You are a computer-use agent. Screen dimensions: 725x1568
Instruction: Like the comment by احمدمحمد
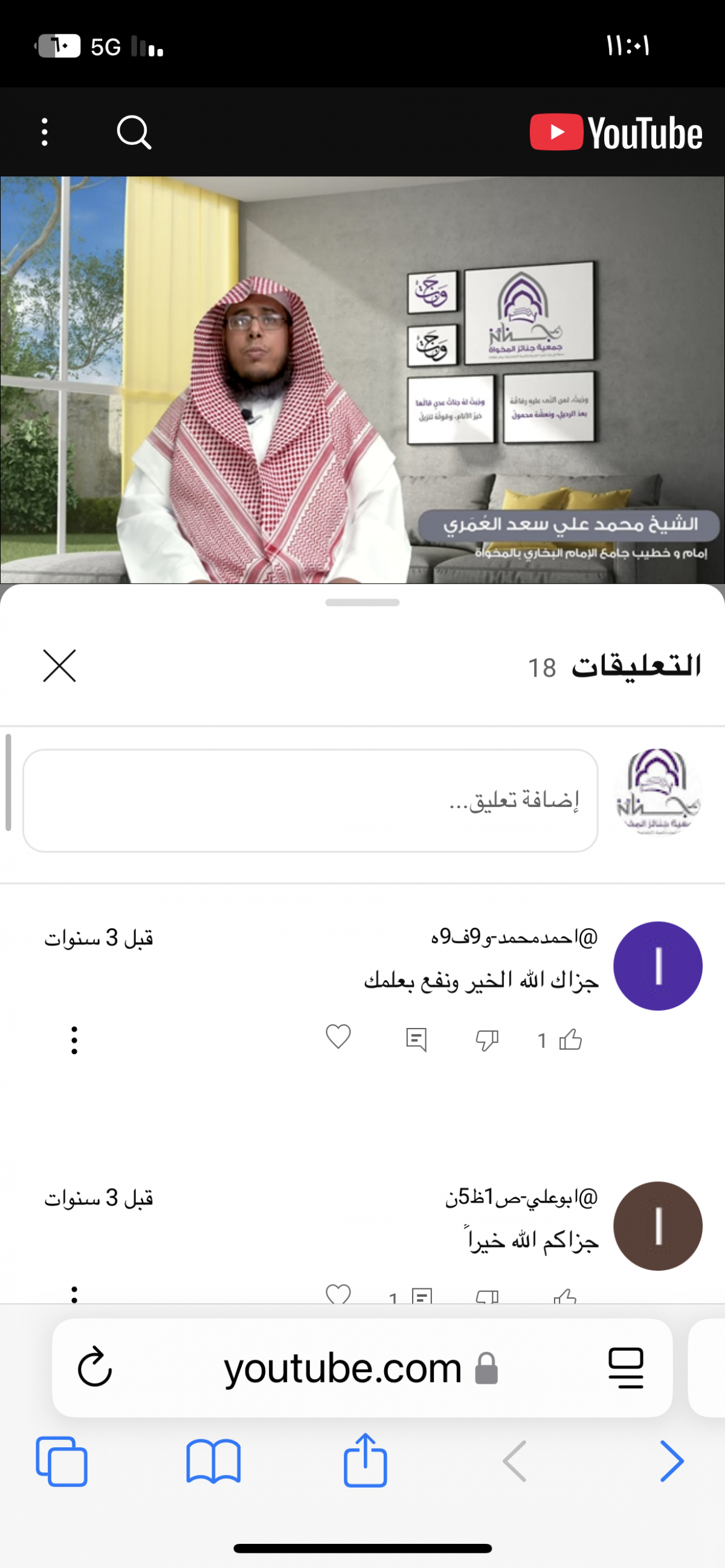click(x=570, y=1039)
